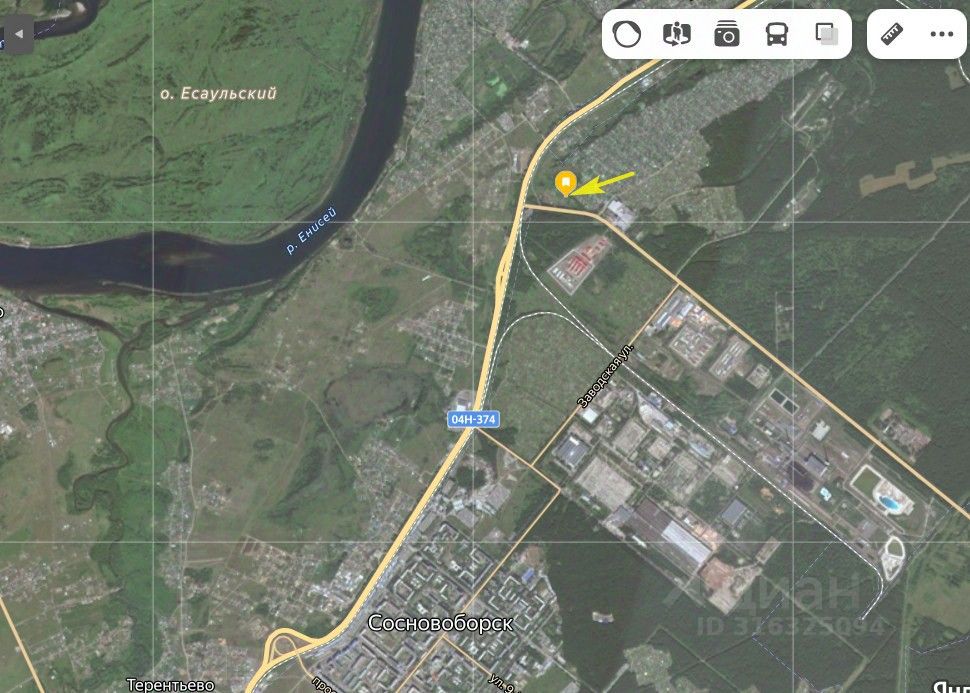Screen dimensions: 970x693
Task: Enable the public transport layer
Action: [x=777, y=35]
